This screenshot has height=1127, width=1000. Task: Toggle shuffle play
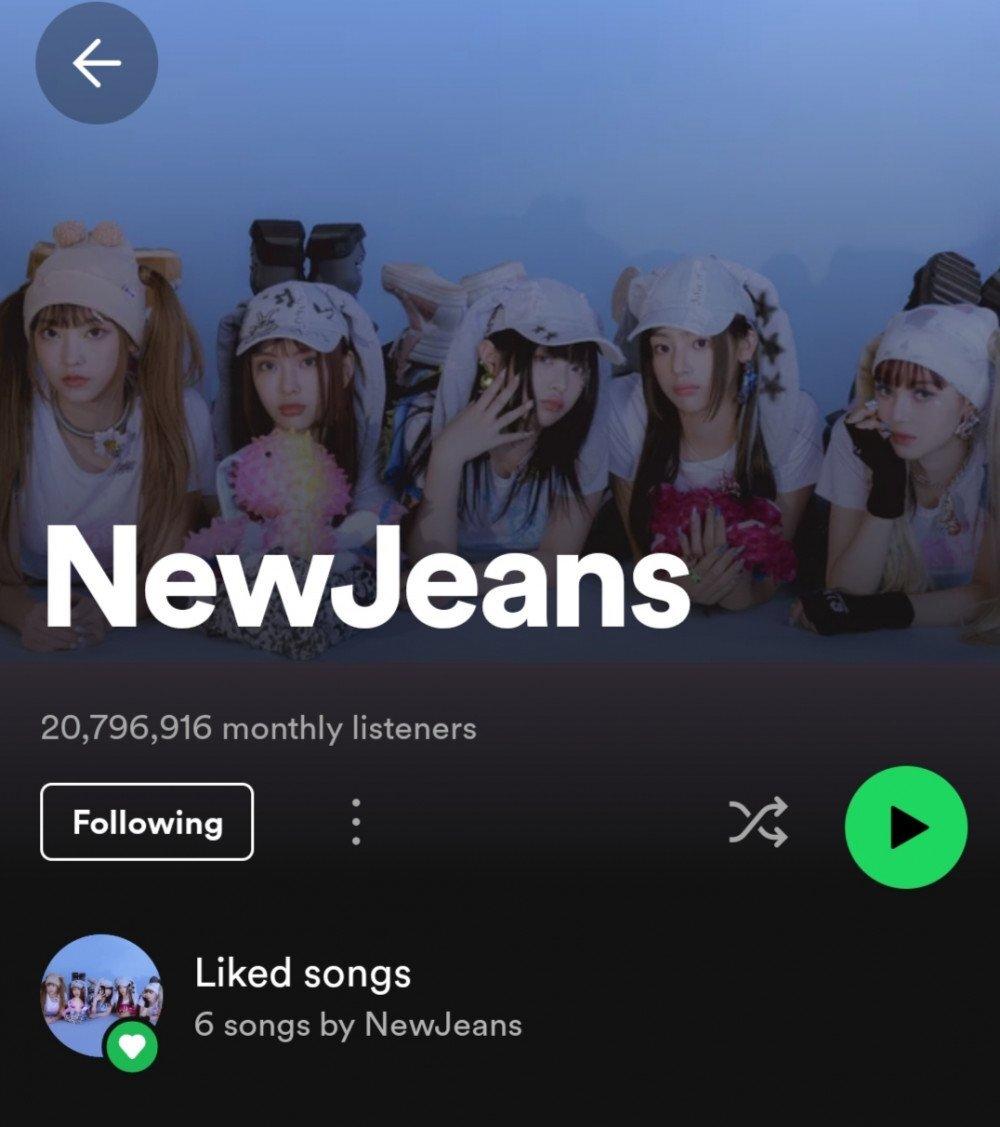(x=758, y=824)
